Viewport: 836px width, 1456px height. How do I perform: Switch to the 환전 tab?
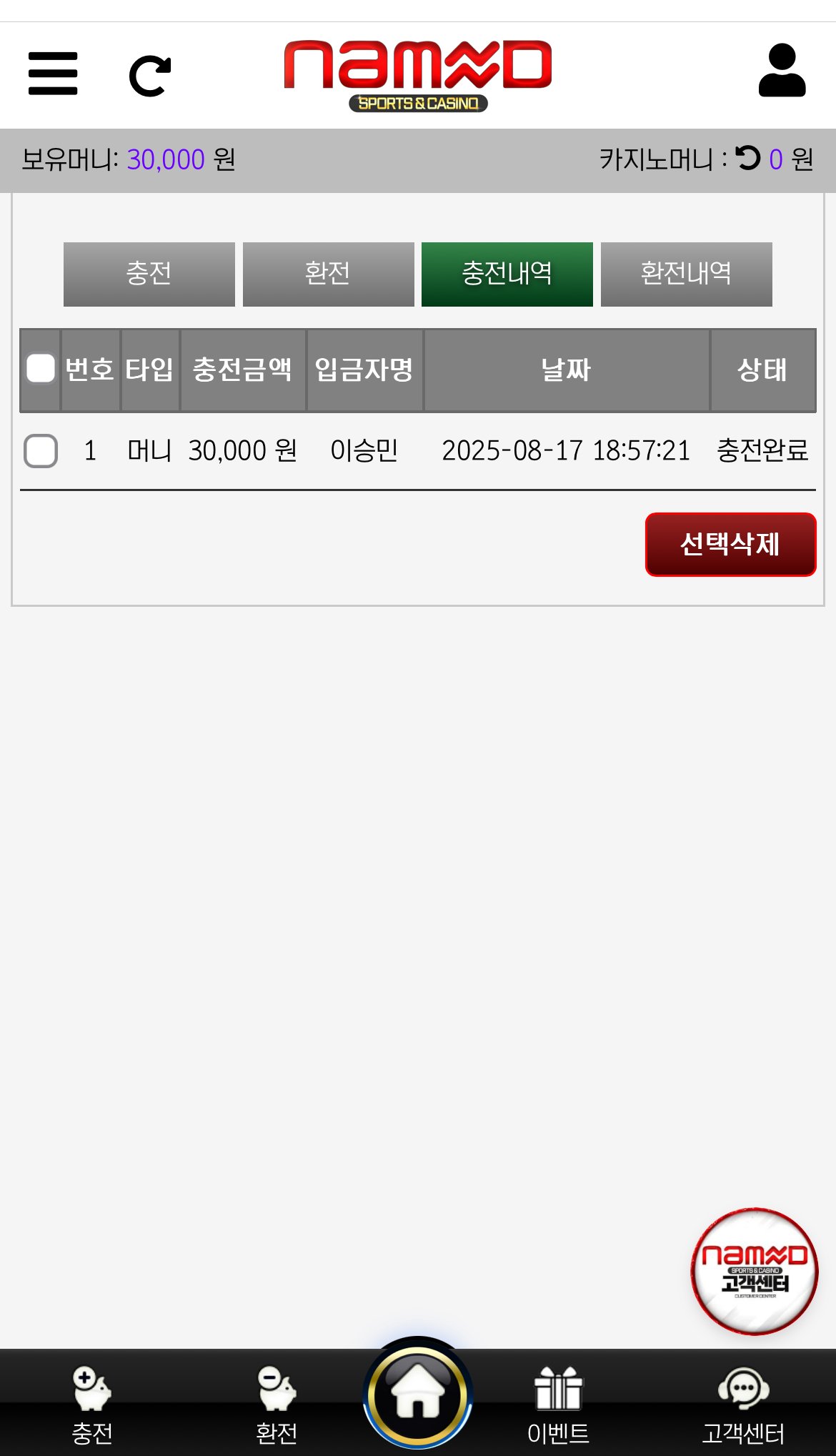pos(328,274)
